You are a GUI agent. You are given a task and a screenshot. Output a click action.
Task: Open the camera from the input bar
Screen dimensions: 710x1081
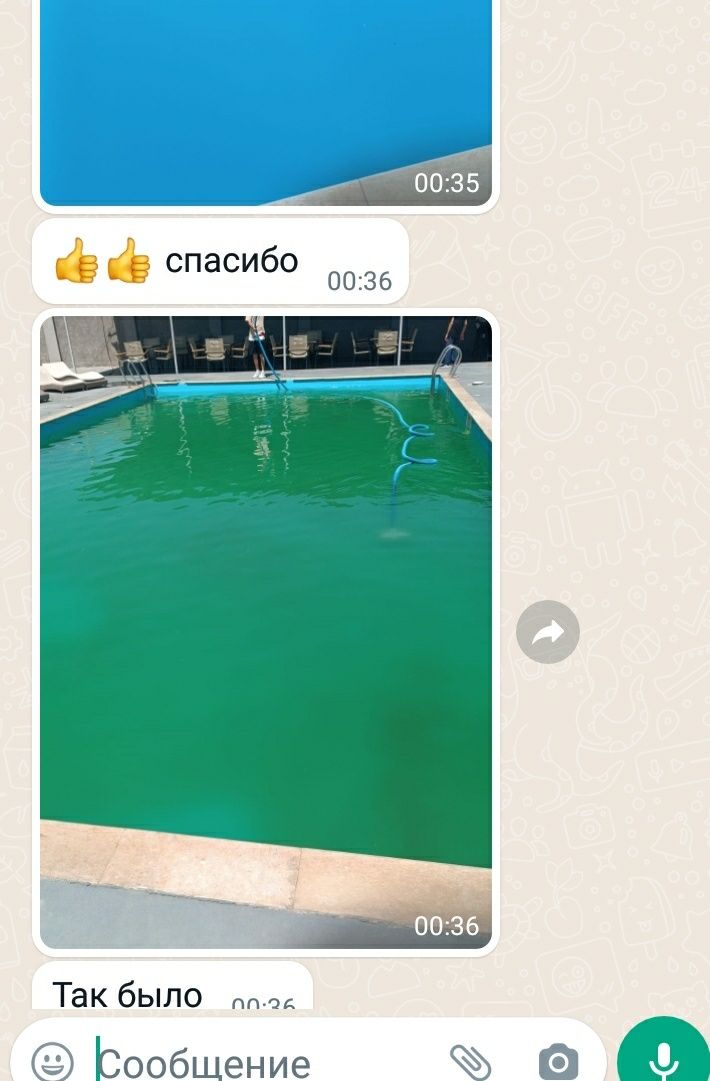(558, 1060)
